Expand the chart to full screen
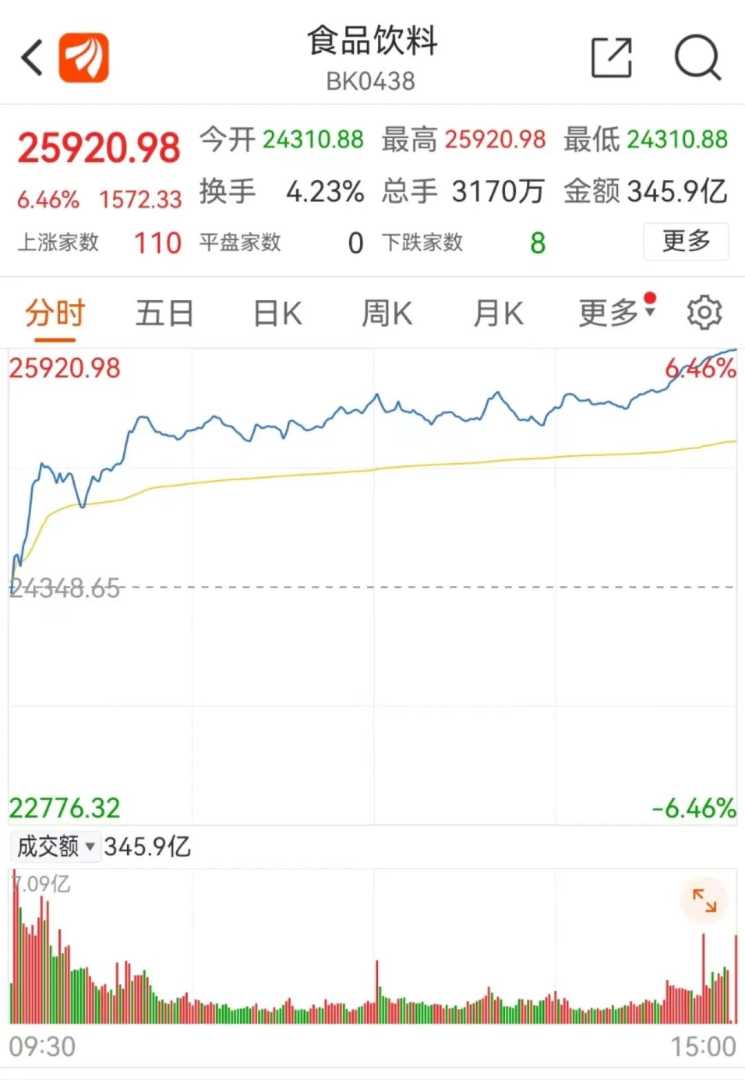The width and height of the screenshot is (745, 1080). [704, 901]
